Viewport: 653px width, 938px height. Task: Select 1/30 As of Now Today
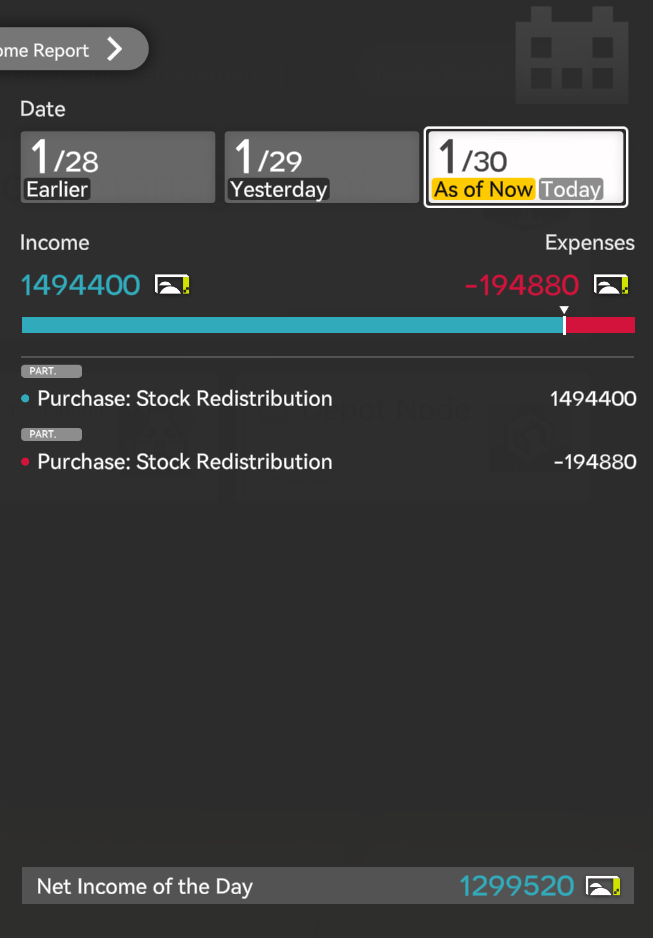[x=526, y=167]
